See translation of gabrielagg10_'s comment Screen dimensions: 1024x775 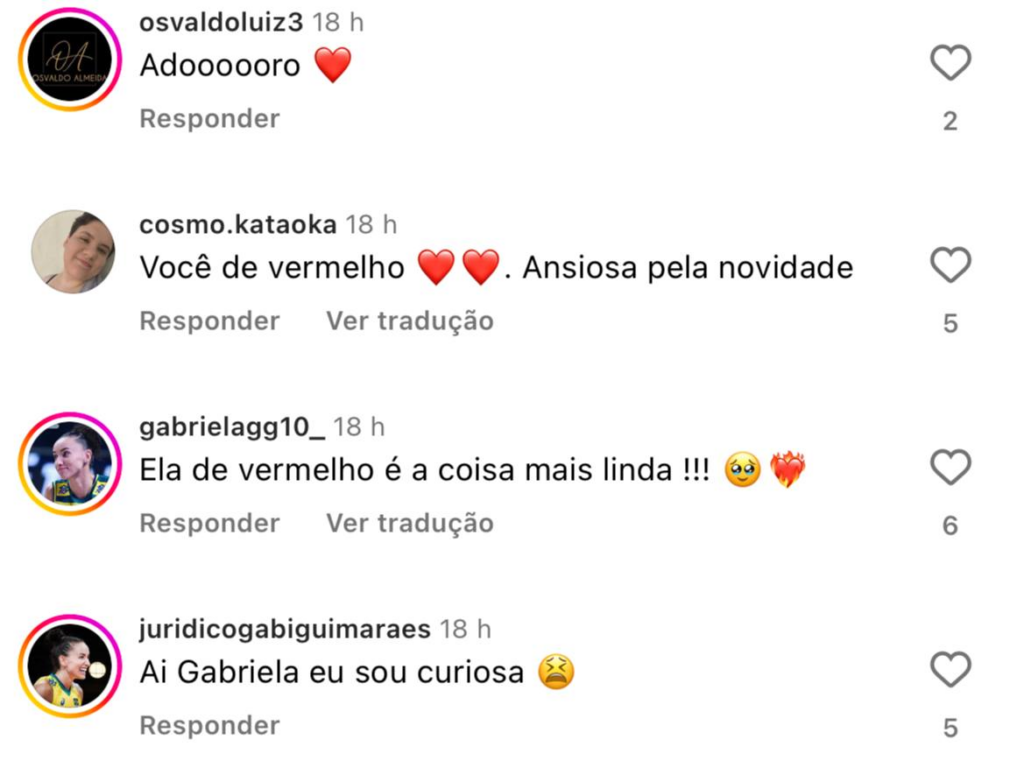click(x=409, y=523)
